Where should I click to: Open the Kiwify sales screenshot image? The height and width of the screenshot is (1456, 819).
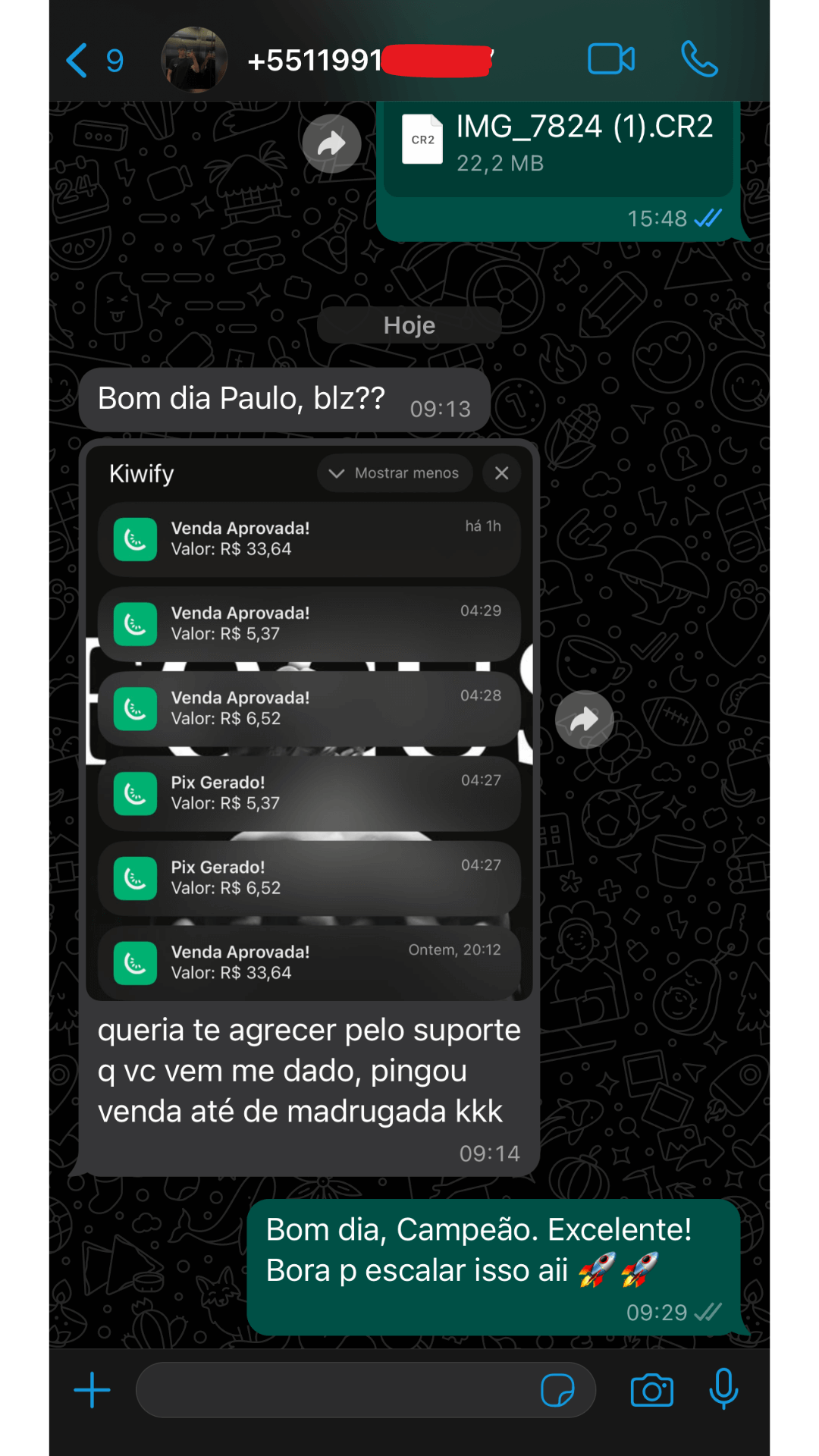[x=309, y=720]
